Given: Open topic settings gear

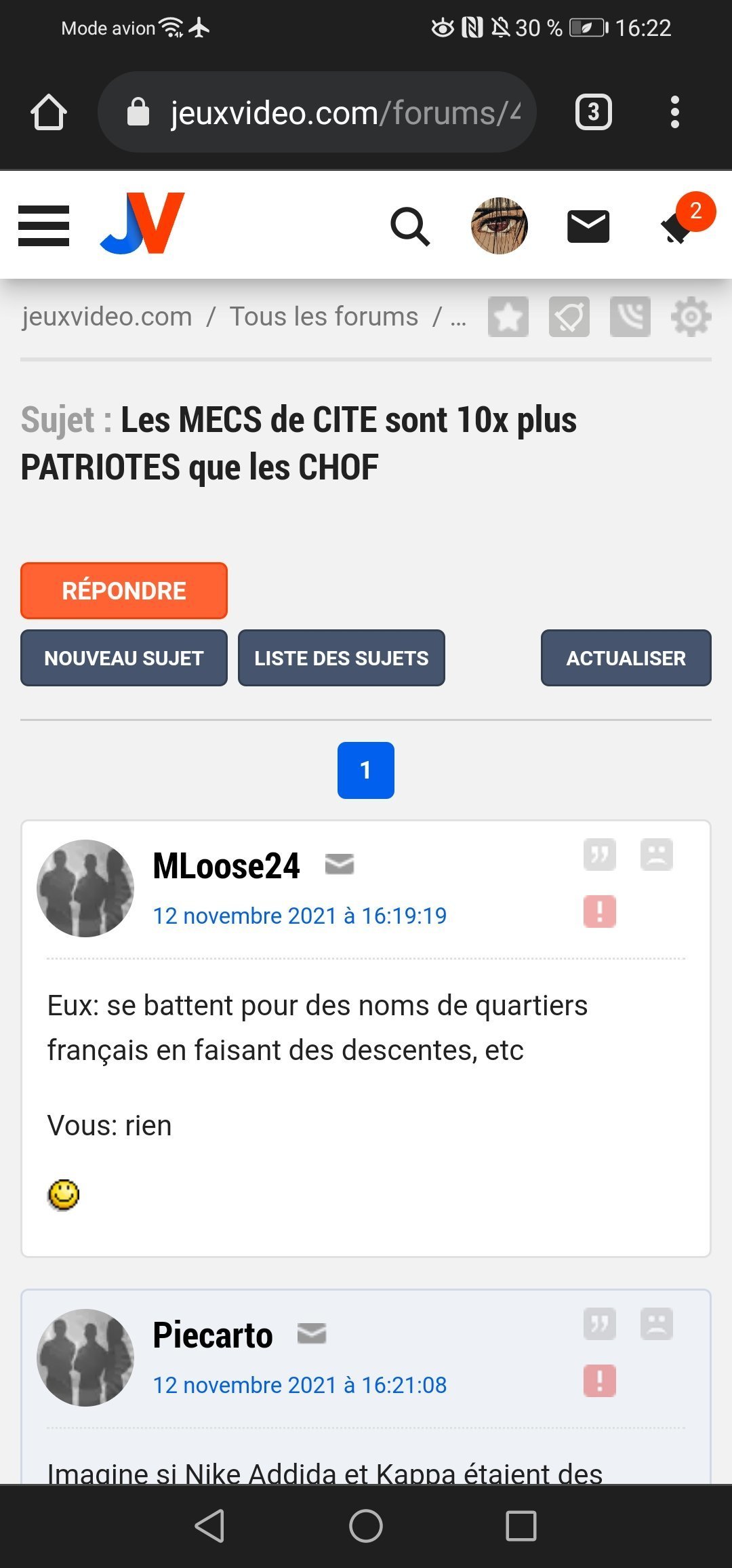Looking at the screenshot, I should pos(691,317).
